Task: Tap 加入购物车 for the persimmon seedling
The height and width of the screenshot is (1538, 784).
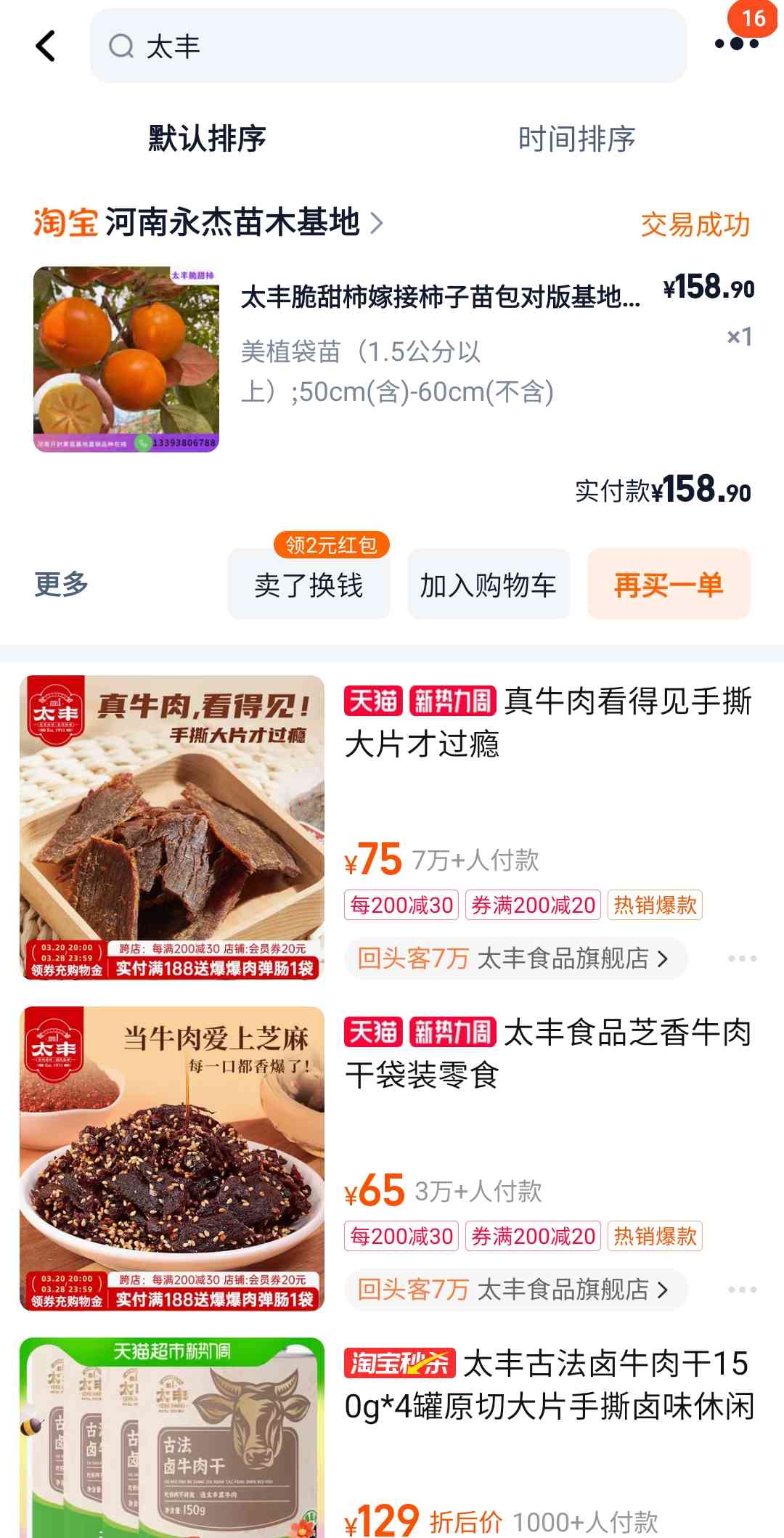Action: (489, 585)
